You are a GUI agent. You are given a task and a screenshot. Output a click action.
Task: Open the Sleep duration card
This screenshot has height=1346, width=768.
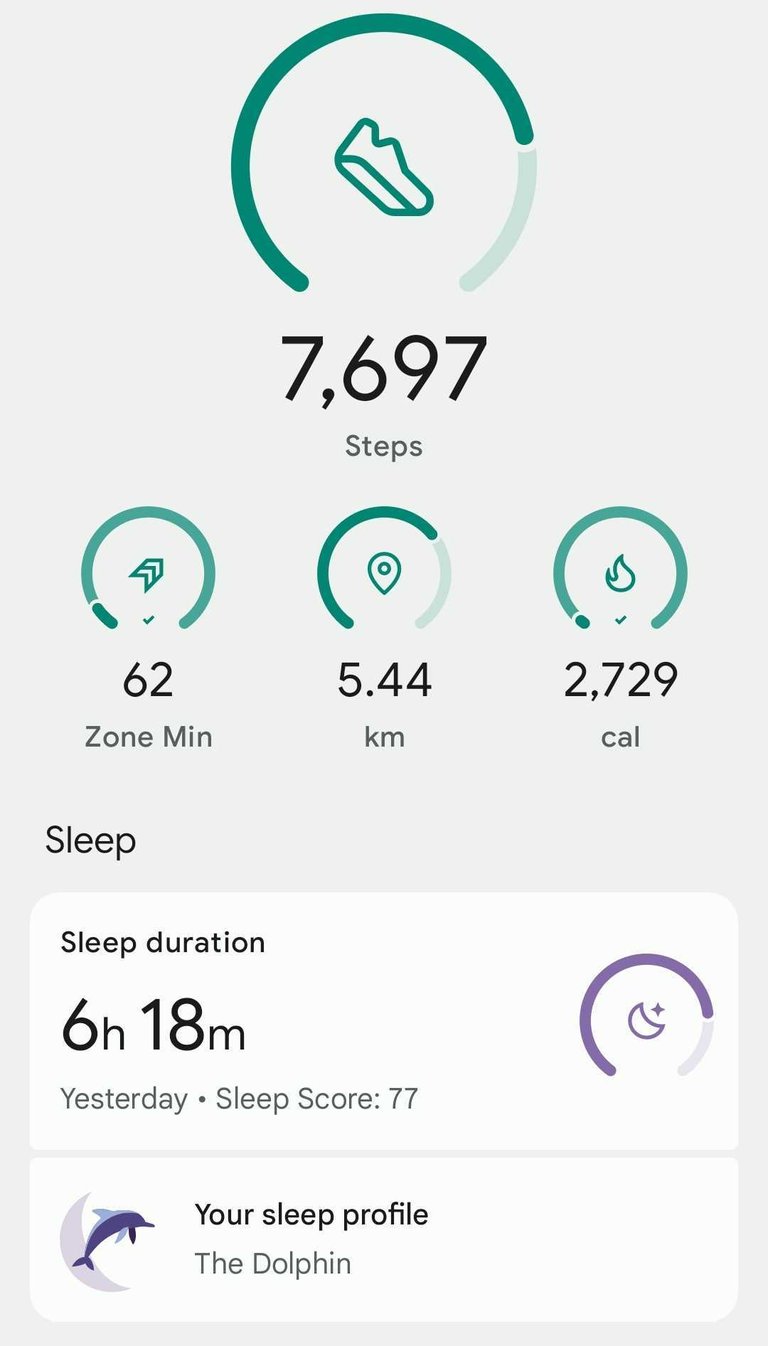[384, 1020]
